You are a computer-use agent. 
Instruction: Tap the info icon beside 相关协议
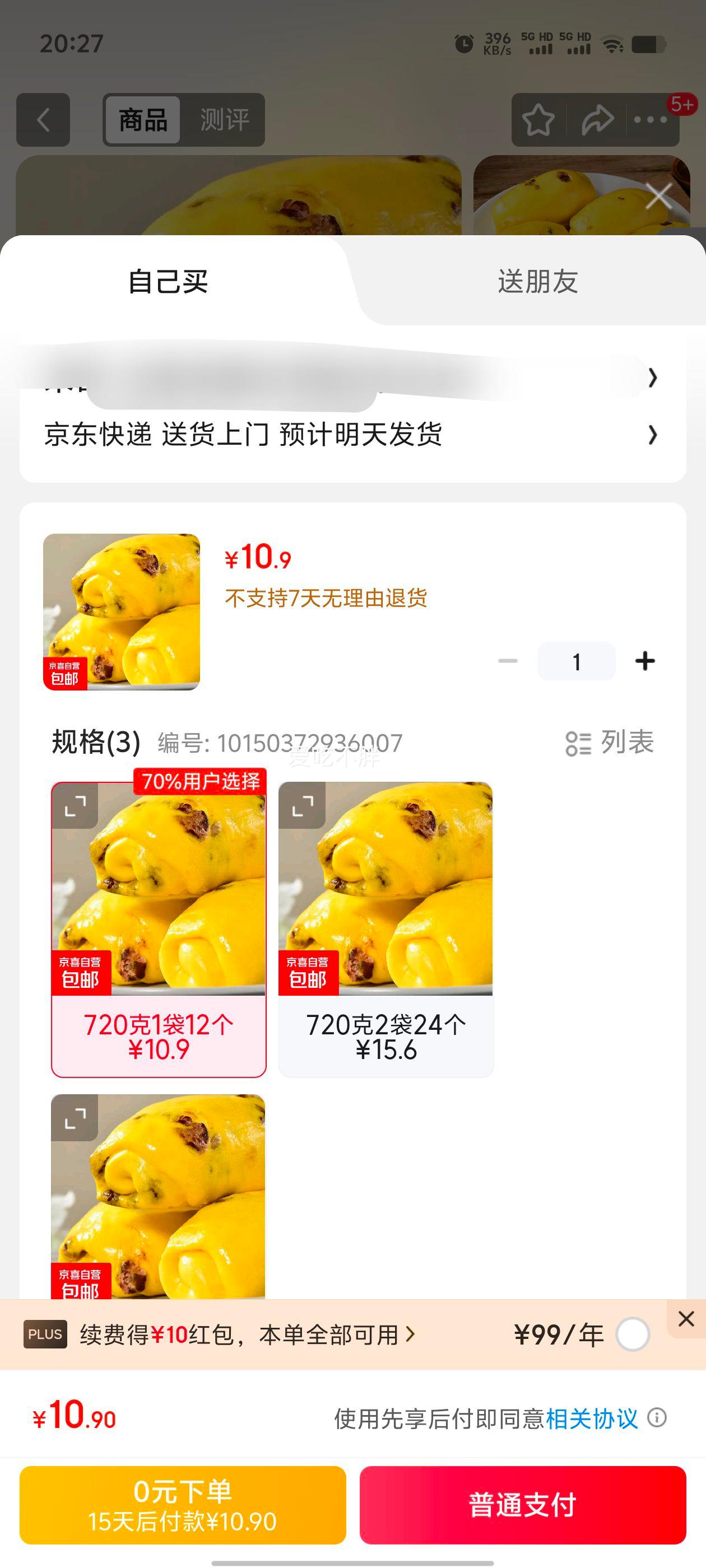[x=657, y=1418]
